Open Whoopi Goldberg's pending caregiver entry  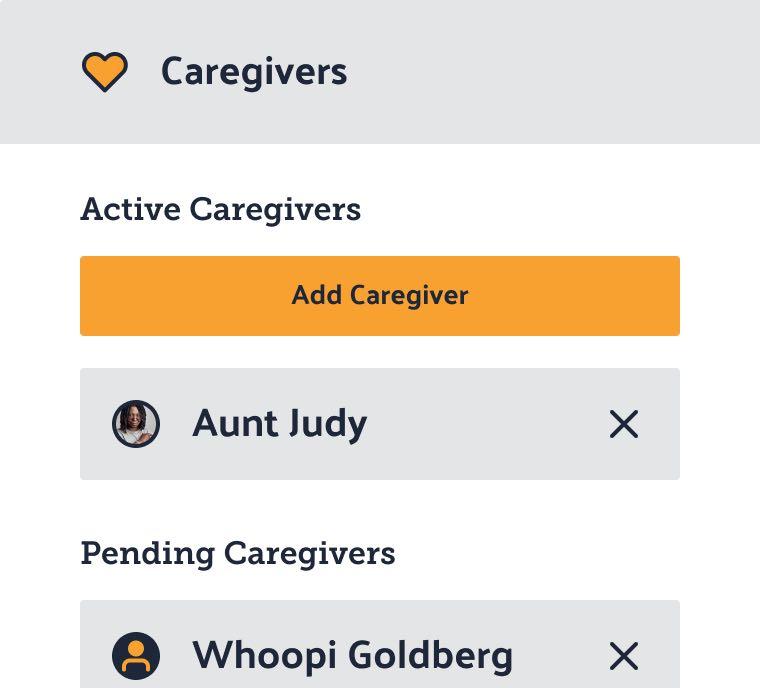(x=350, y=656)
